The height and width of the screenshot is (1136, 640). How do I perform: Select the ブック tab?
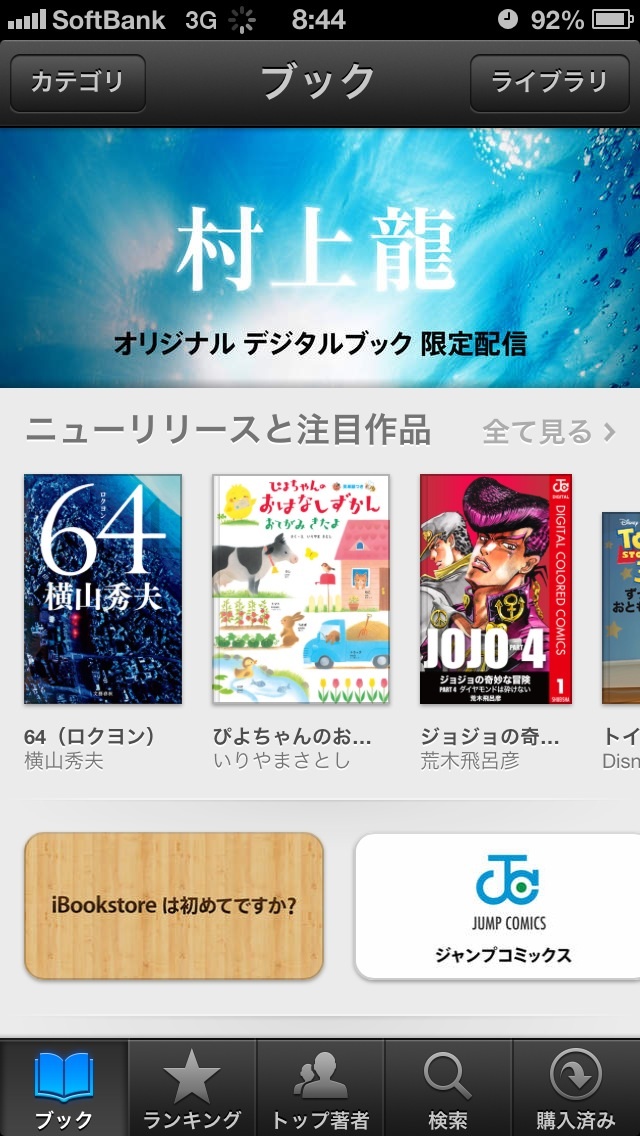64,1088
